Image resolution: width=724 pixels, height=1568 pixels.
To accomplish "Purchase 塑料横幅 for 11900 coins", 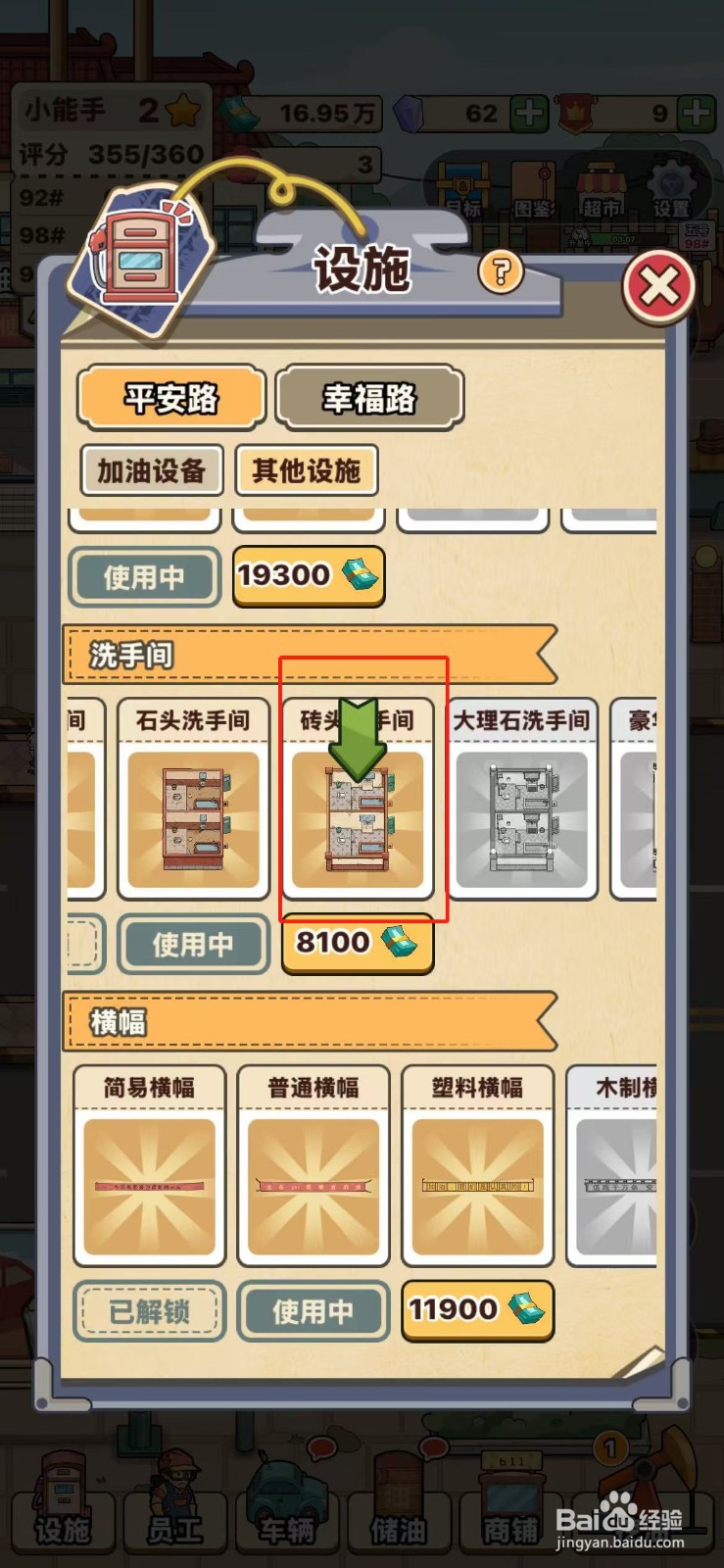I will pos(477,1309).
